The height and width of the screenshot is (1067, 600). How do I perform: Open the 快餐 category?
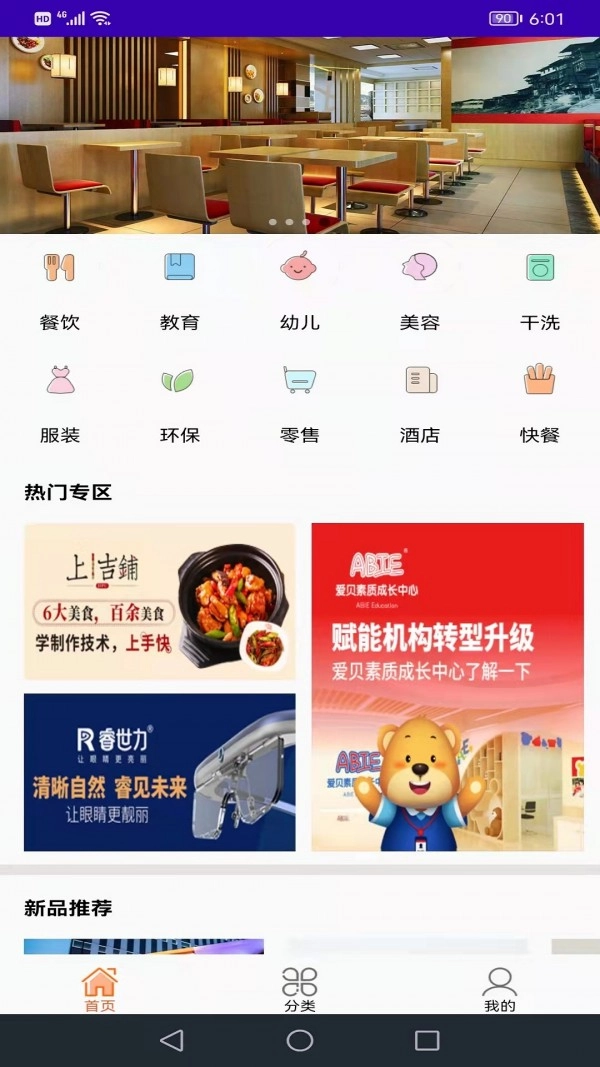(x=540, y=403)
